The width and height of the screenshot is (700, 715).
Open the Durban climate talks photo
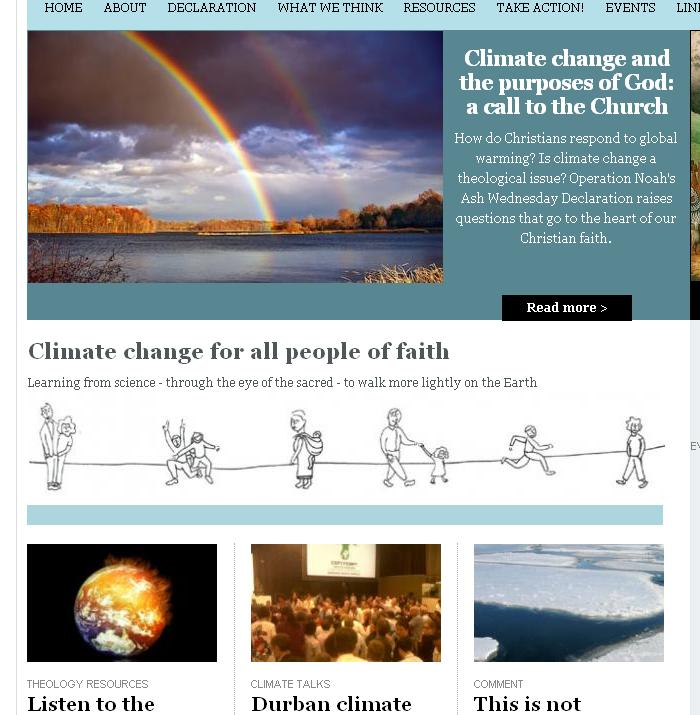[x=345, y=603]
